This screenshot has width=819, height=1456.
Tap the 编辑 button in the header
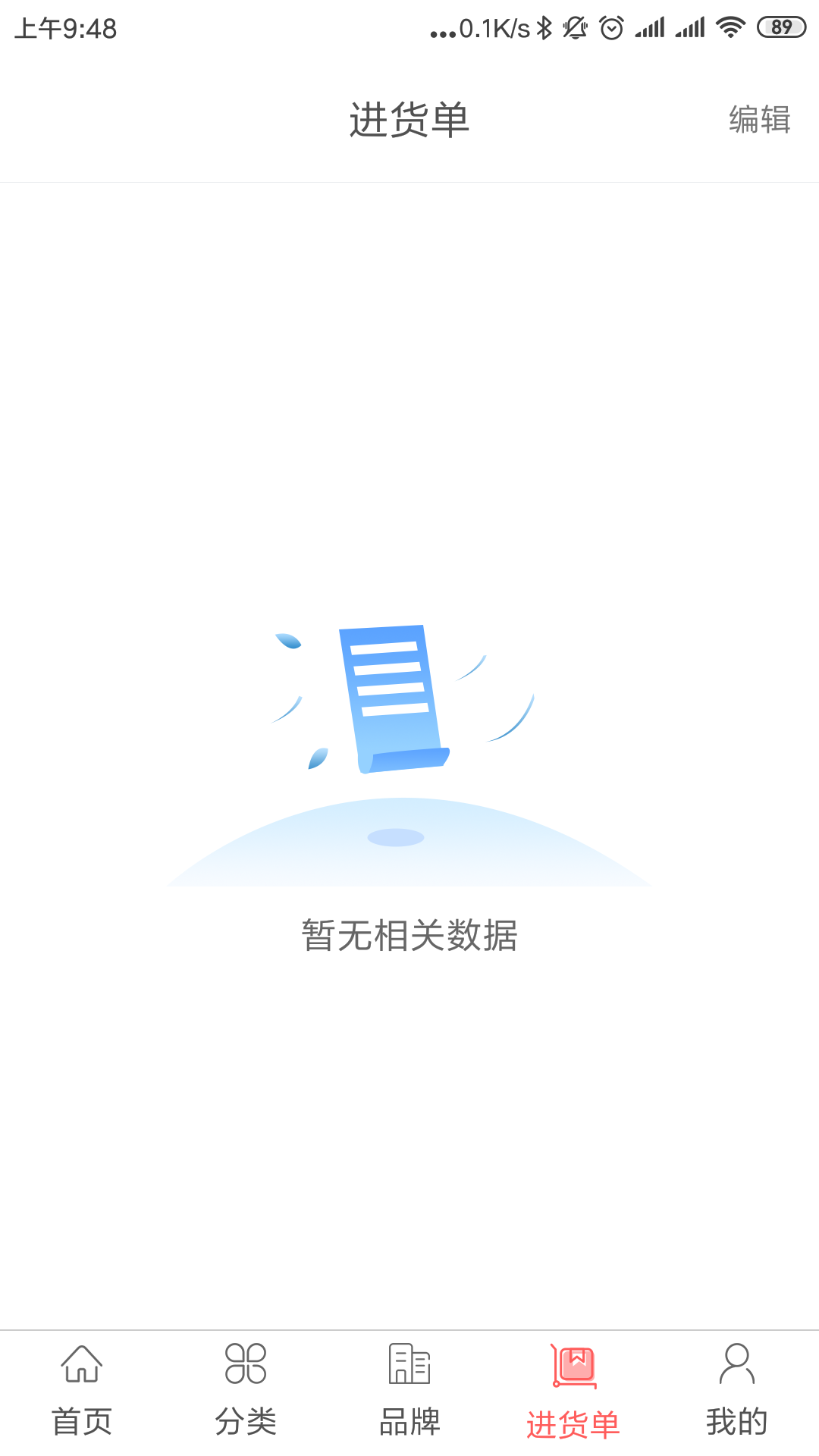(x=759, y=120)
